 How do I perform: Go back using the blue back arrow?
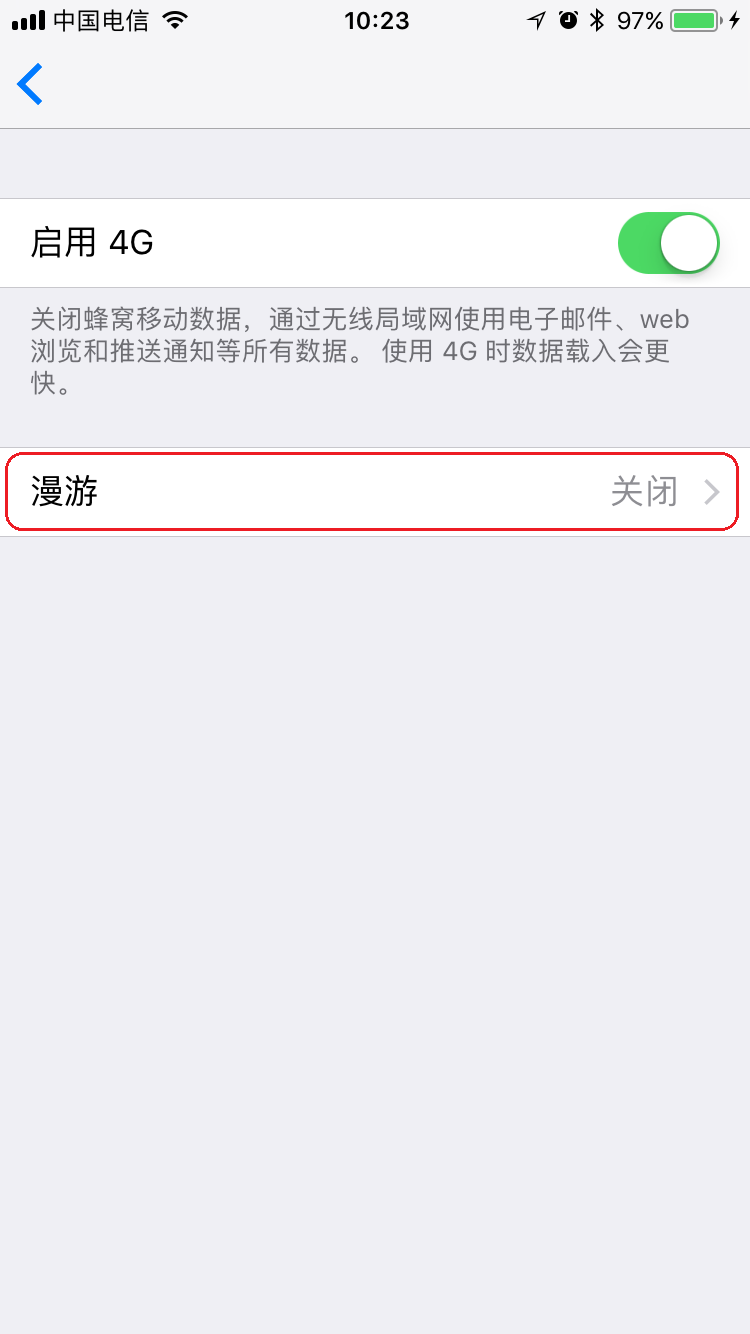click(30, 84)
